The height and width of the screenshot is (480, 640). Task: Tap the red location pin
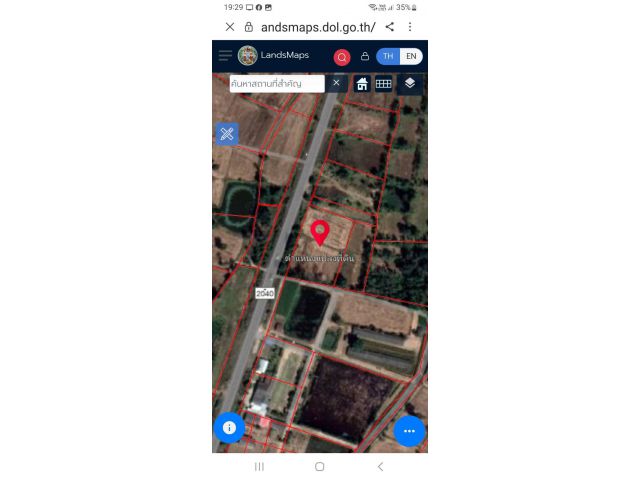point(320,232)
